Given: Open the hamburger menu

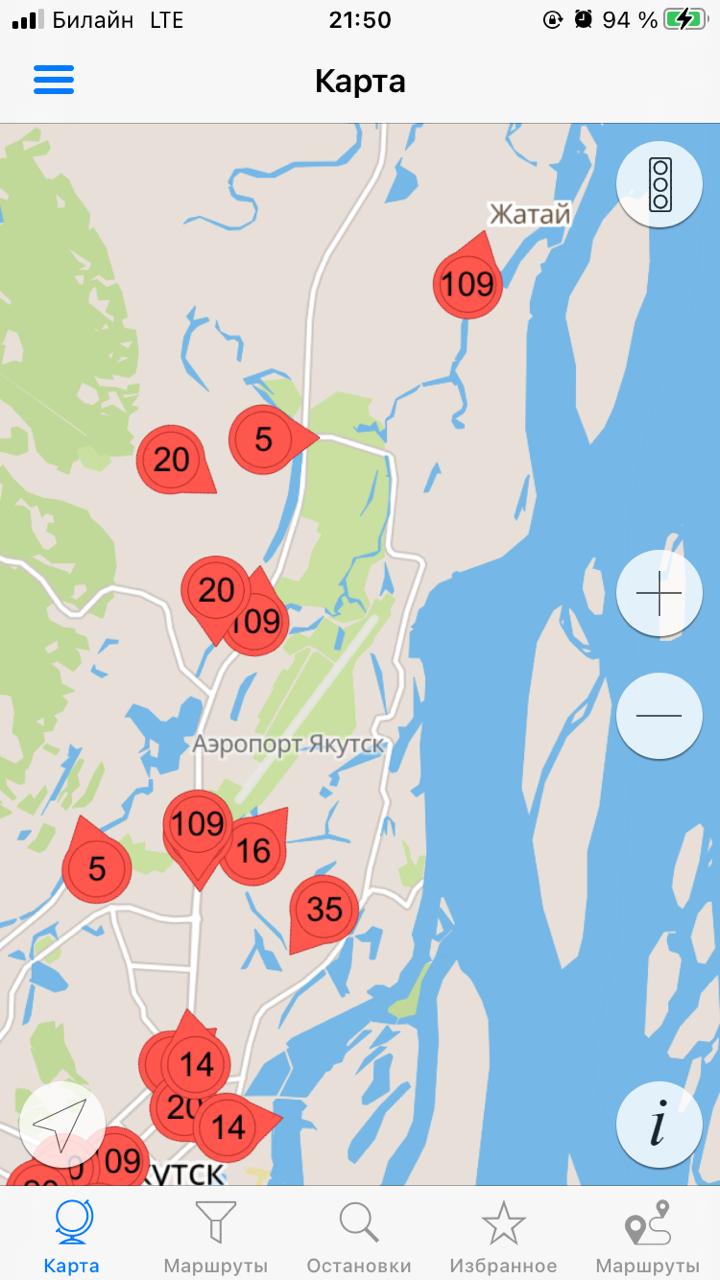Looking at the screenshot, I should [54, 80].
